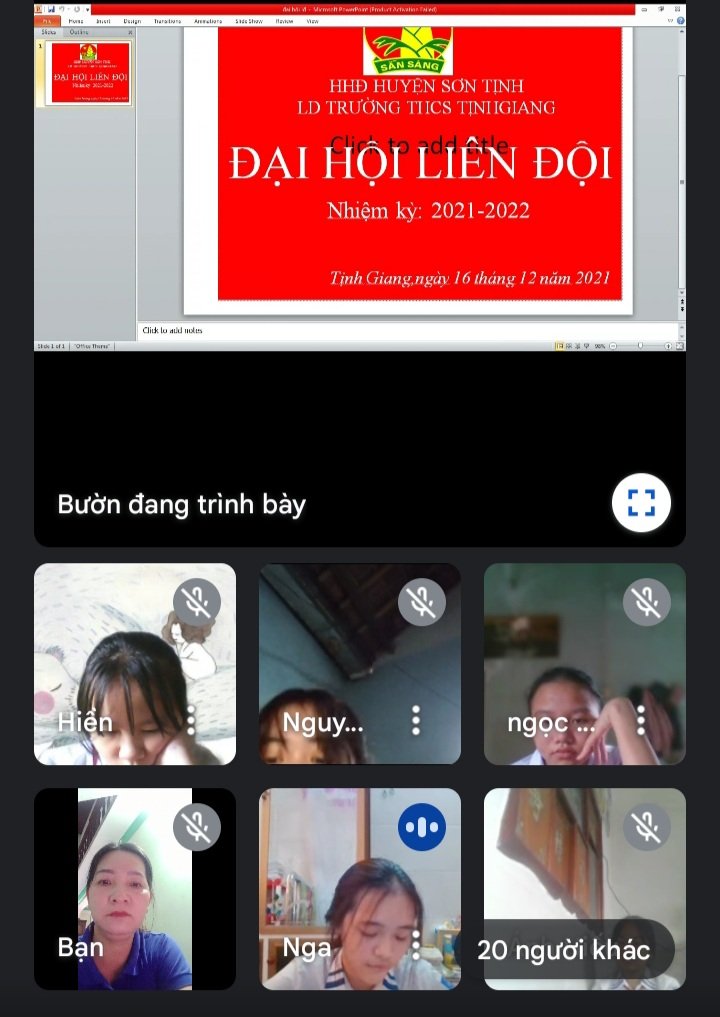The width and height of the screenshot is (720, 1017).
Task: Open options for participant ngọc
Action: point(641,720)
